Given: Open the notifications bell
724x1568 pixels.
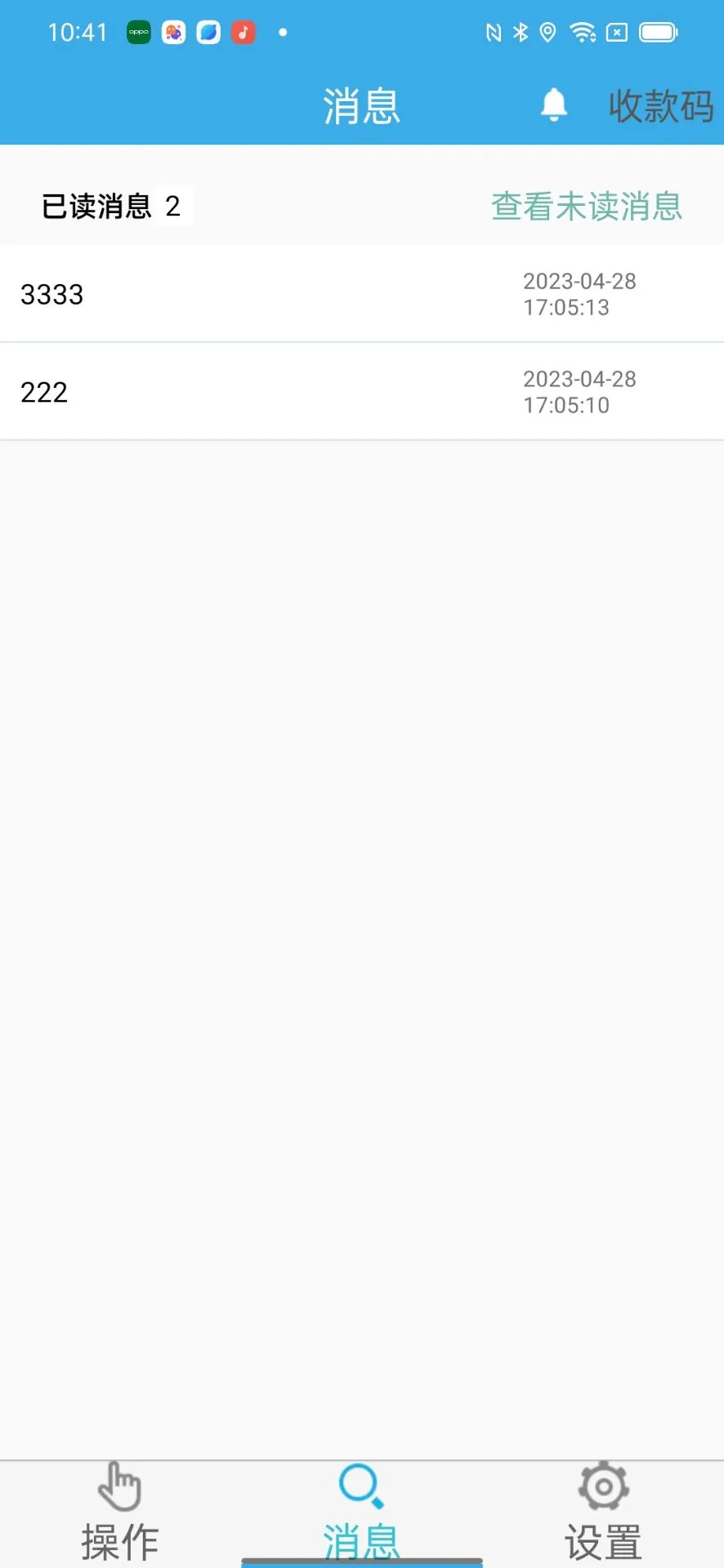Looking at the screenshot, I should (x=554, y=105).
